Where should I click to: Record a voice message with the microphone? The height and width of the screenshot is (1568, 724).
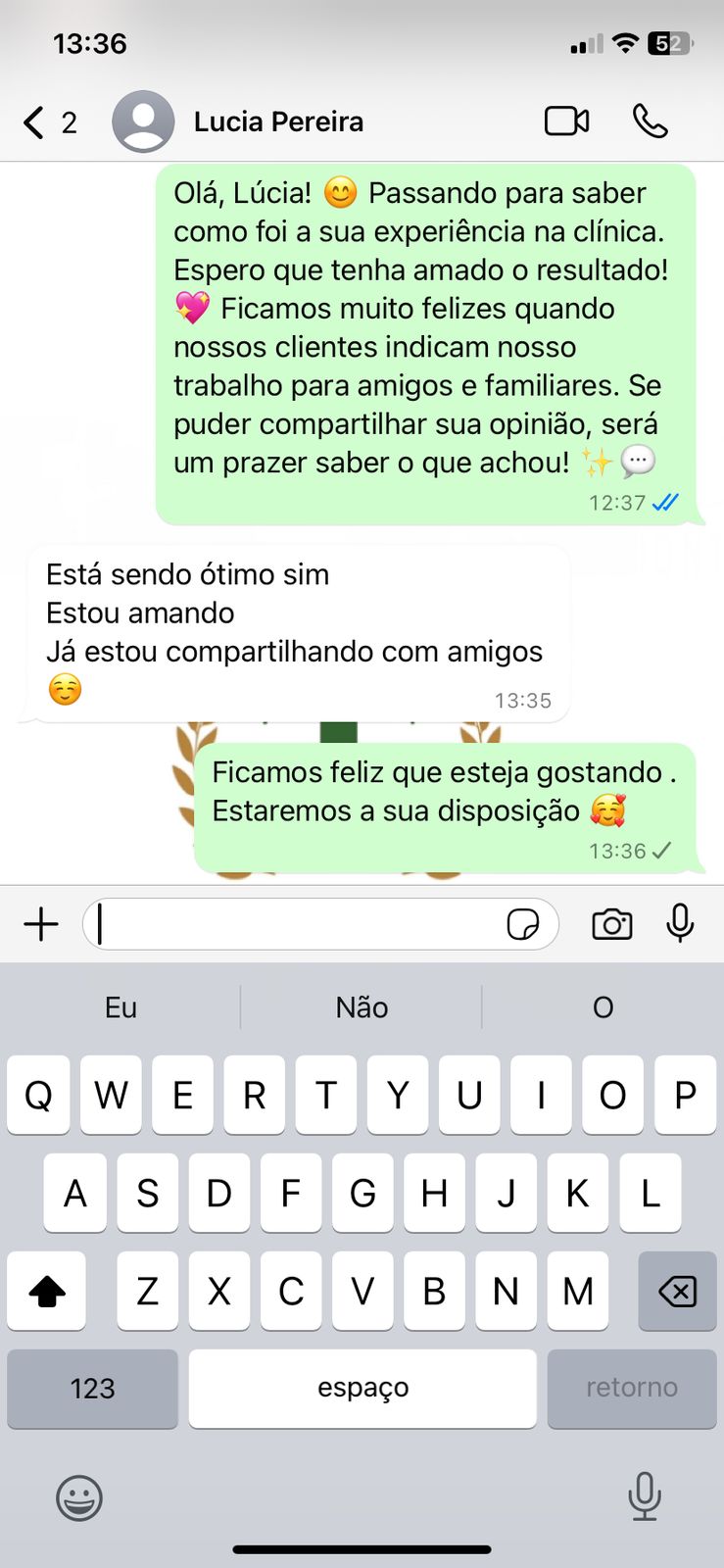pyautogui.click(x=680, y=923)
